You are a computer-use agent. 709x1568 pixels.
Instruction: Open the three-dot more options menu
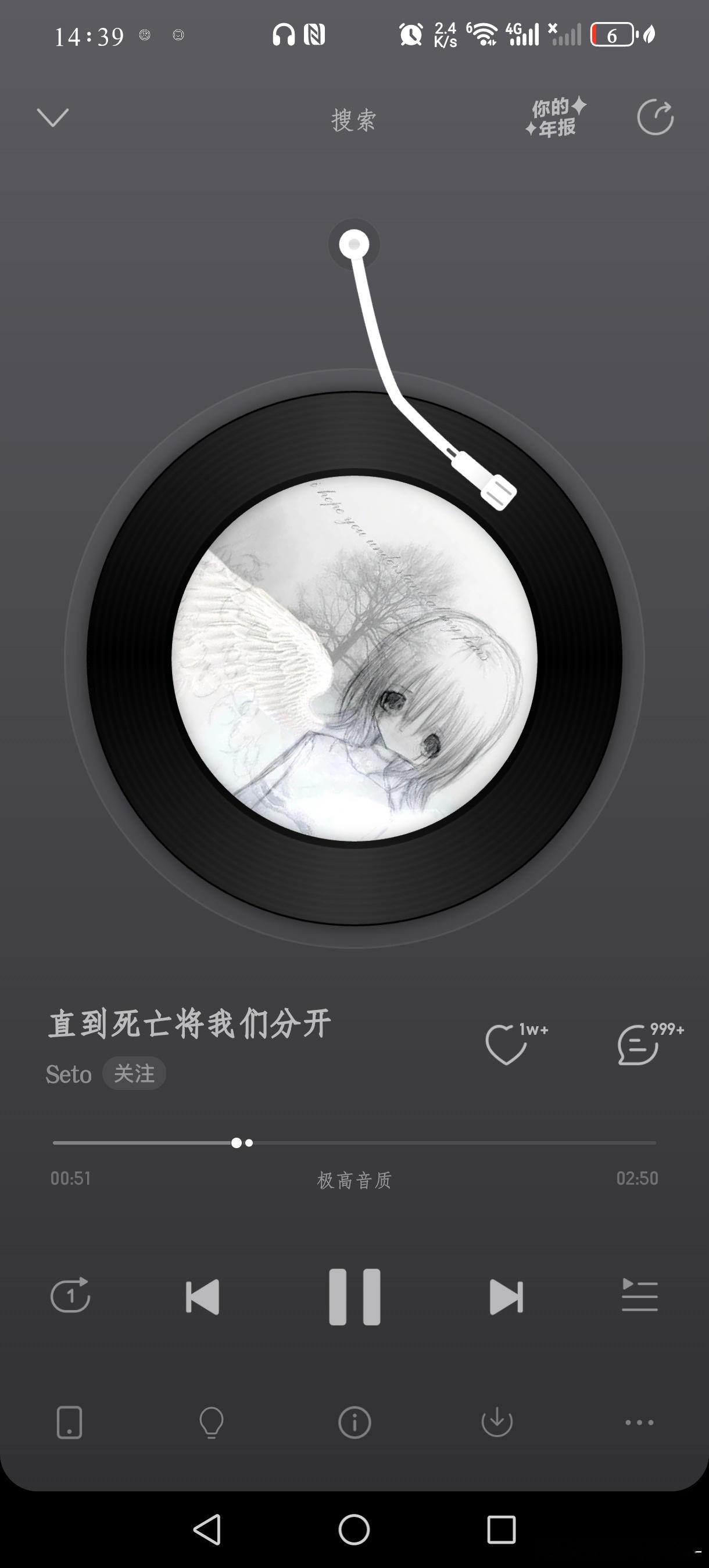640,1422
